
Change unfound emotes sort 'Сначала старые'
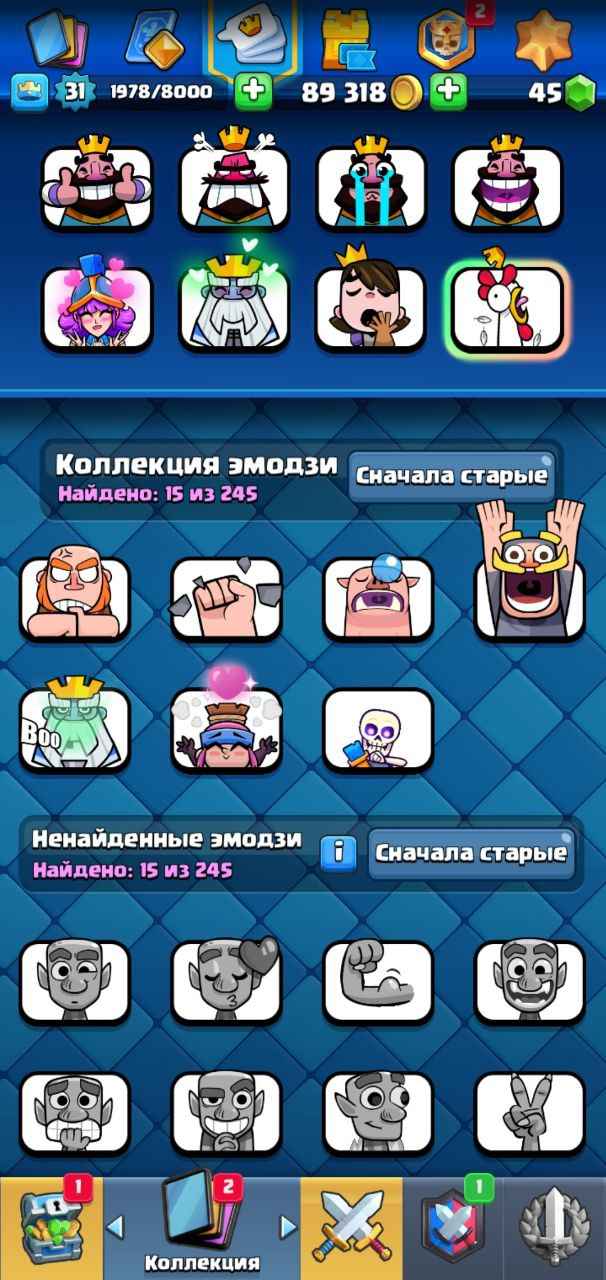point(471,853)
